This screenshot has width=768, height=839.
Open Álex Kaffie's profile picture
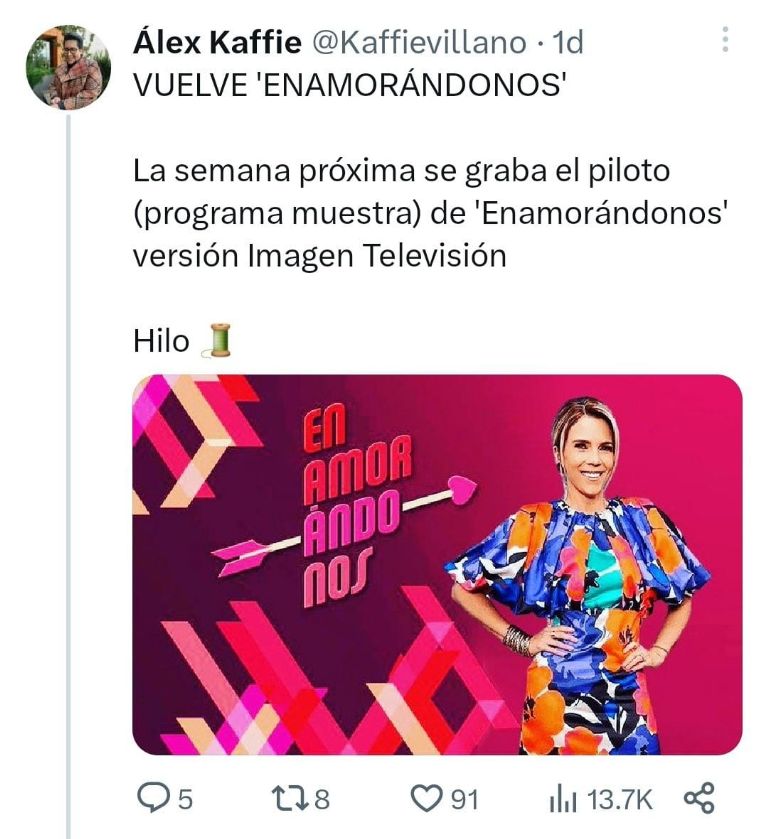pyautogui.click(x=67, y=67)
